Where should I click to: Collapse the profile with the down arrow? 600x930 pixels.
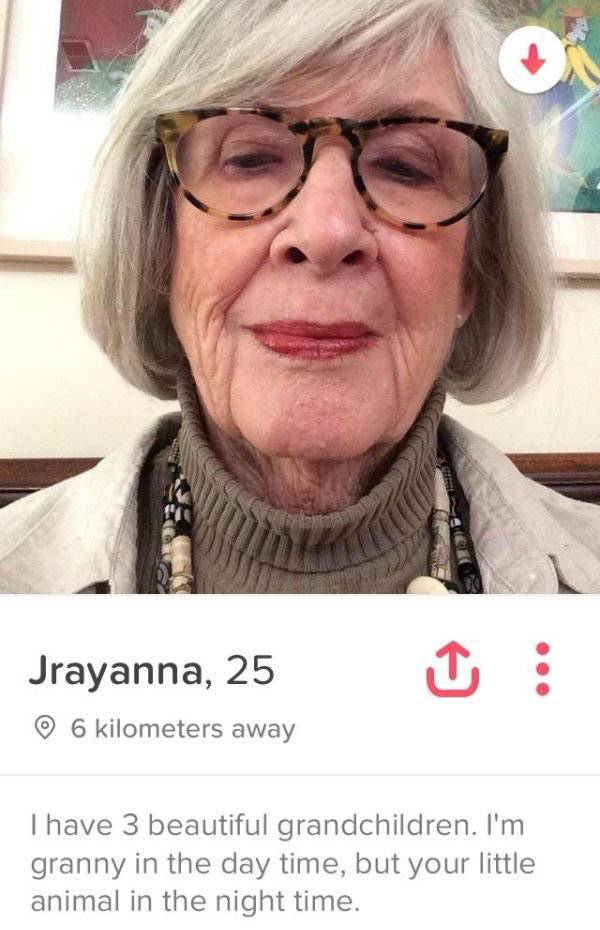point(533,59)
